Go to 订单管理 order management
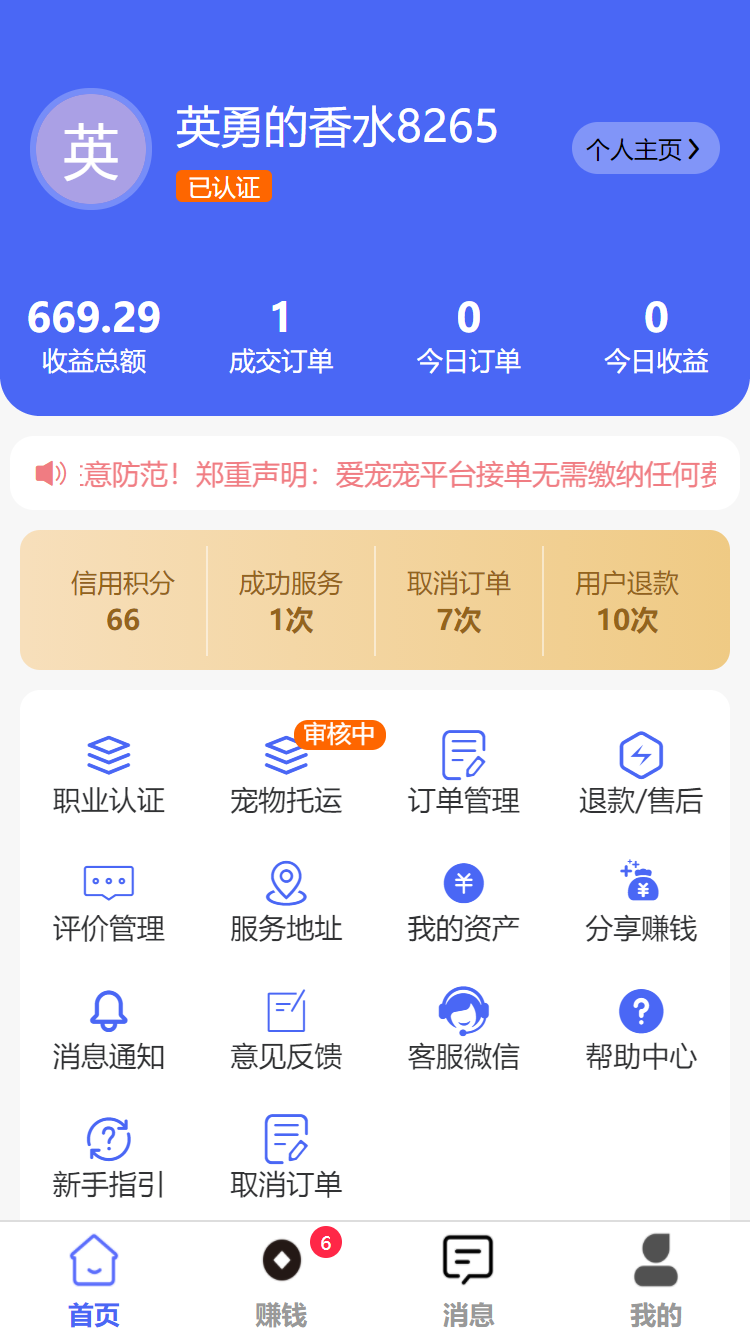This screenshot has height=1334, width=750. point(464,774)
